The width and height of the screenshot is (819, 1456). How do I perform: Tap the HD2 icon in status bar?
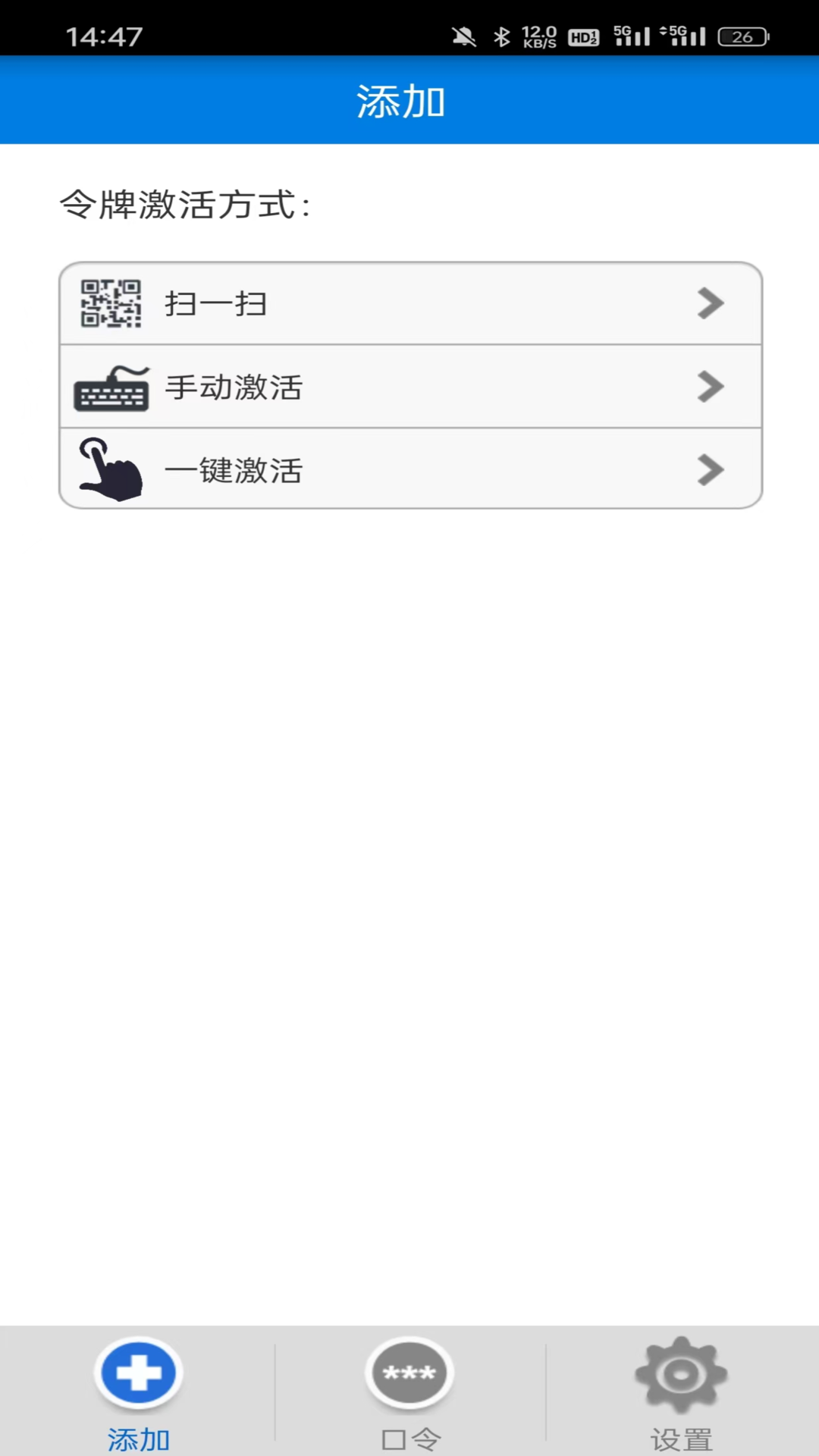pos(585,33)
